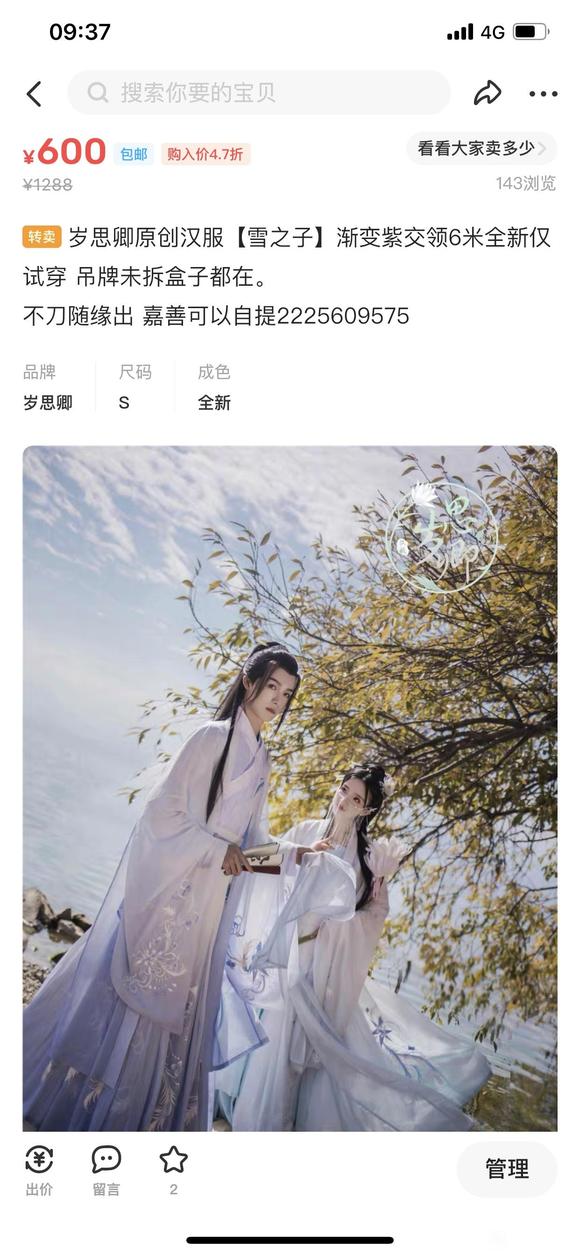Share this listing
The image size is (580, 1255).
[487, 93]
